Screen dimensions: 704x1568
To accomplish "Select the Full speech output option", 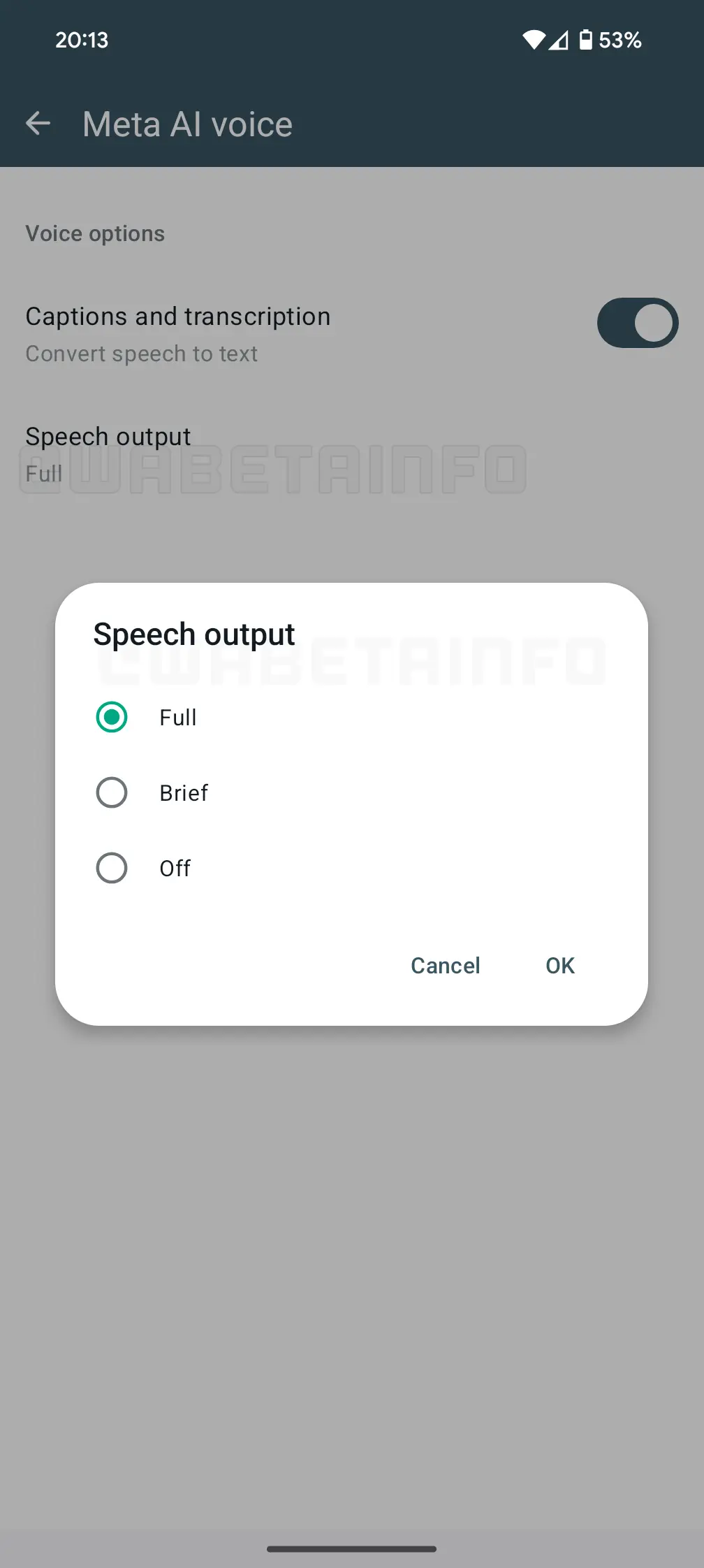I will tap(112, 718).
